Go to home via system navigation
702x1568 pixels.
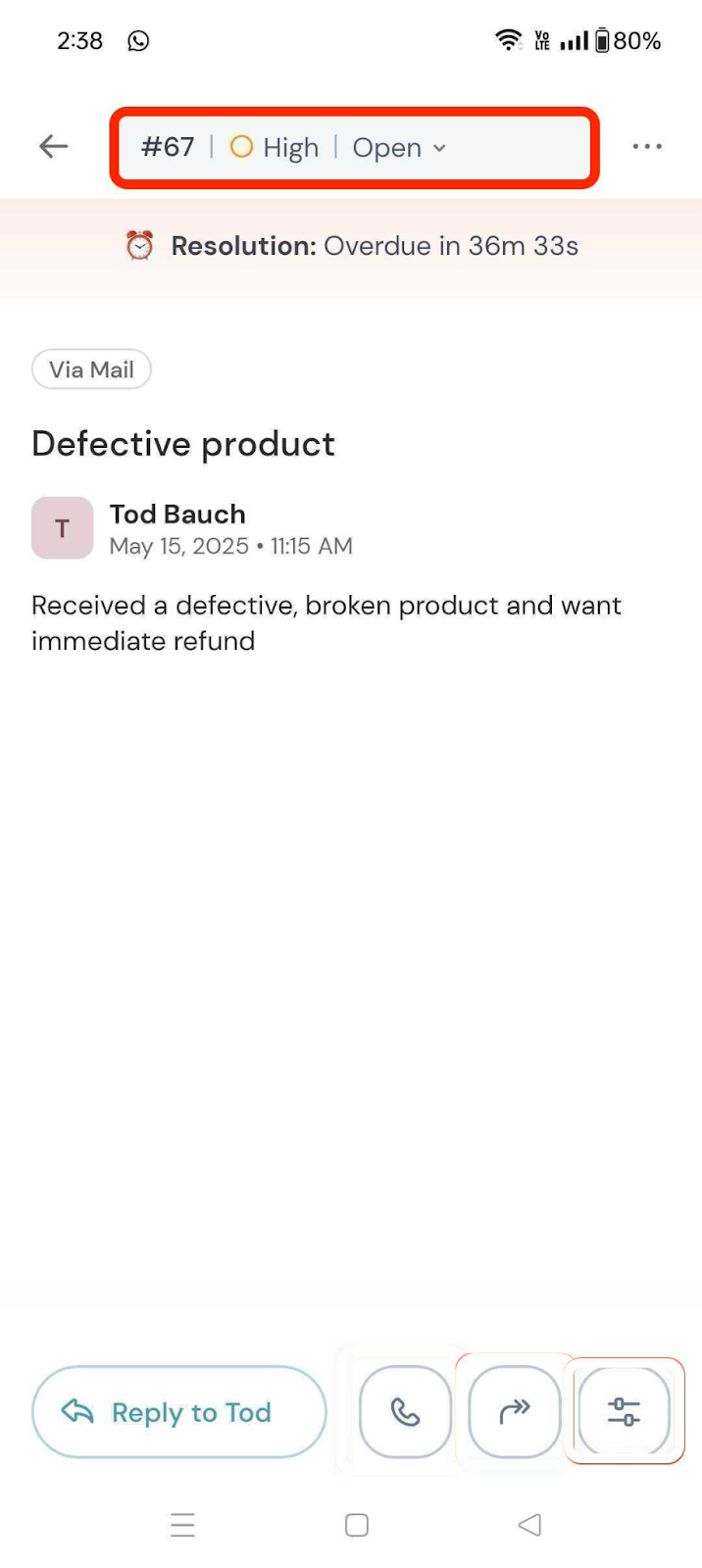point(357,1525)
